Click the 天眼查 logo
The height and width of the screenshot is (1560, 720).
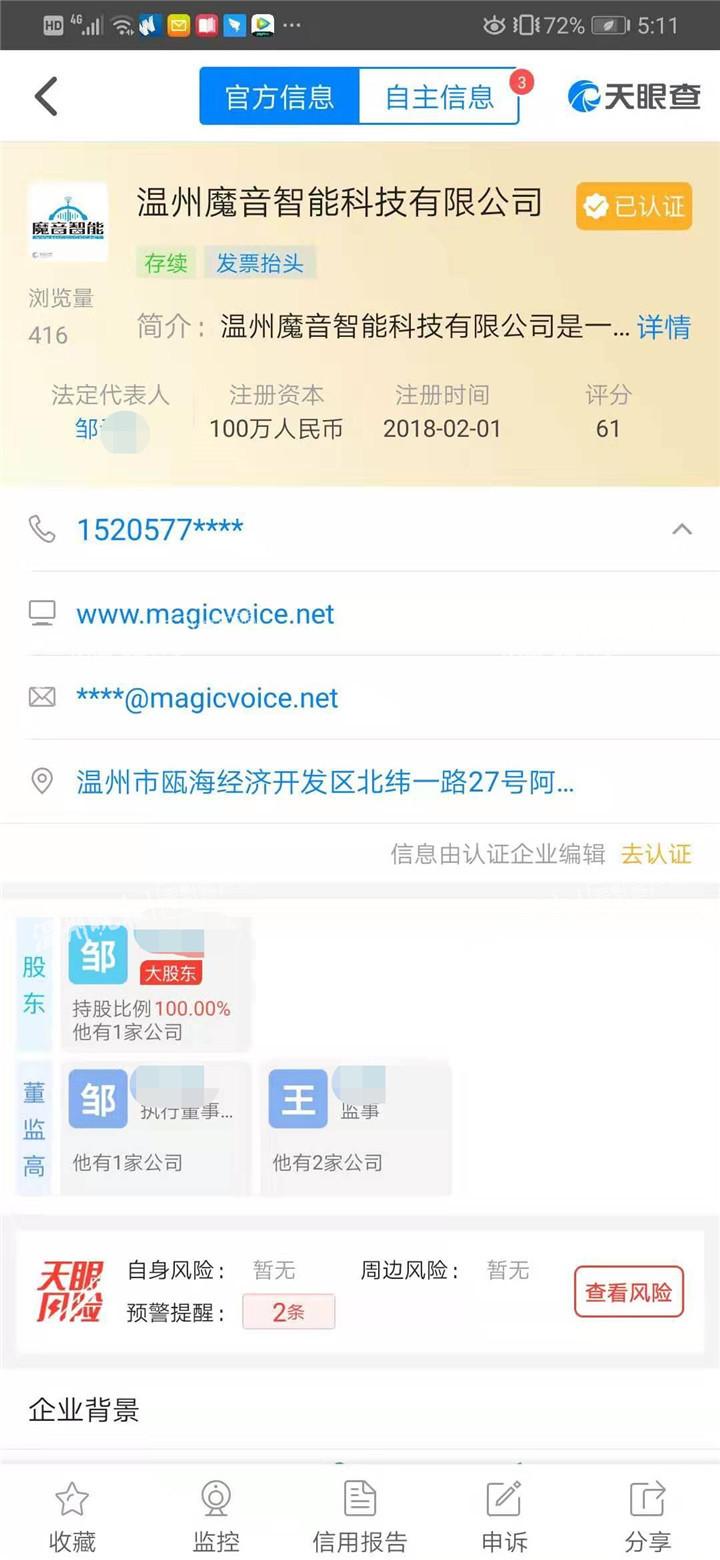point(632,95)
